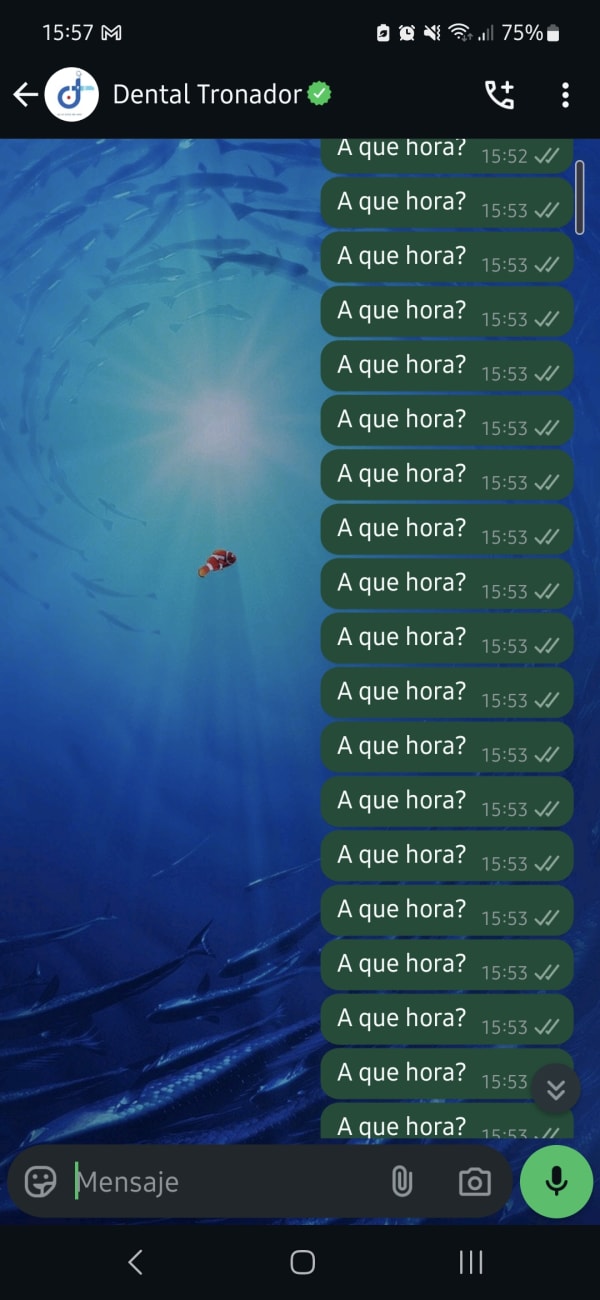Focus the Mensaje text field
Viewport: 600px width, 1300px height.
pyautogui.click(x=225, y=1181)
